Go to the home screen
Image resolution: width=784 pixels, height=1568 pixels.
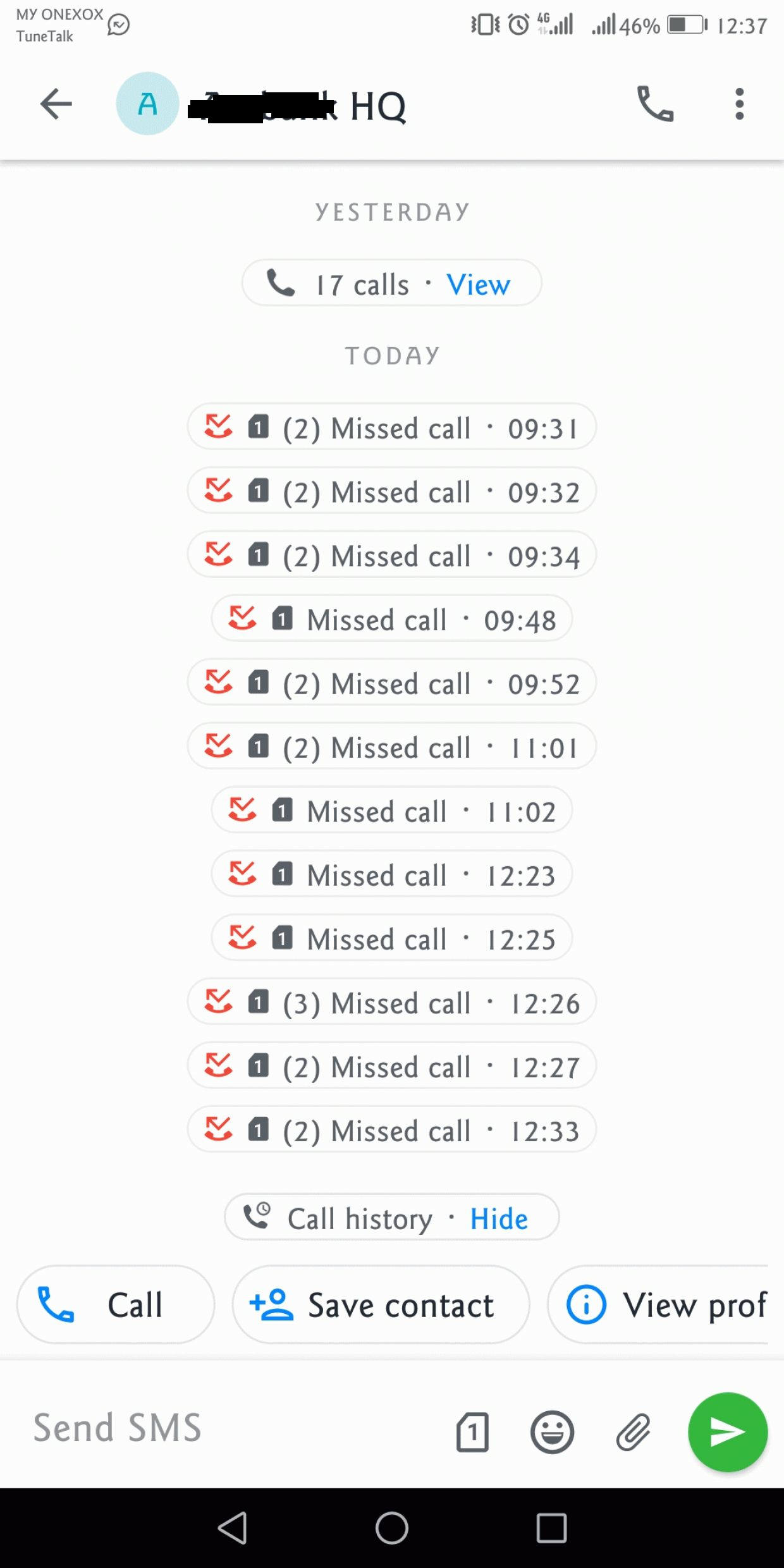[391, 1528]
